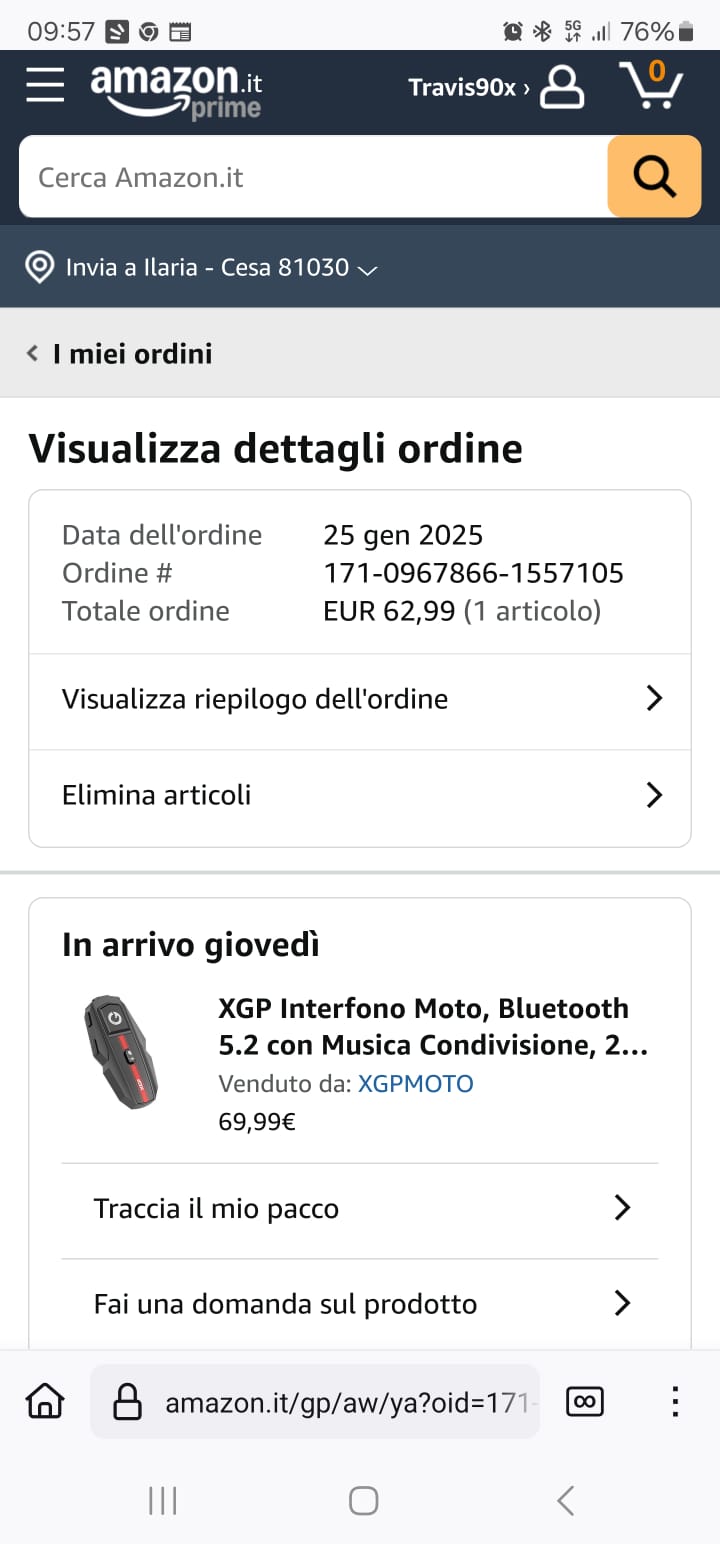View the shopping cart
The height and width of the screenshot is (1544, 720).
tap(651, 85)
